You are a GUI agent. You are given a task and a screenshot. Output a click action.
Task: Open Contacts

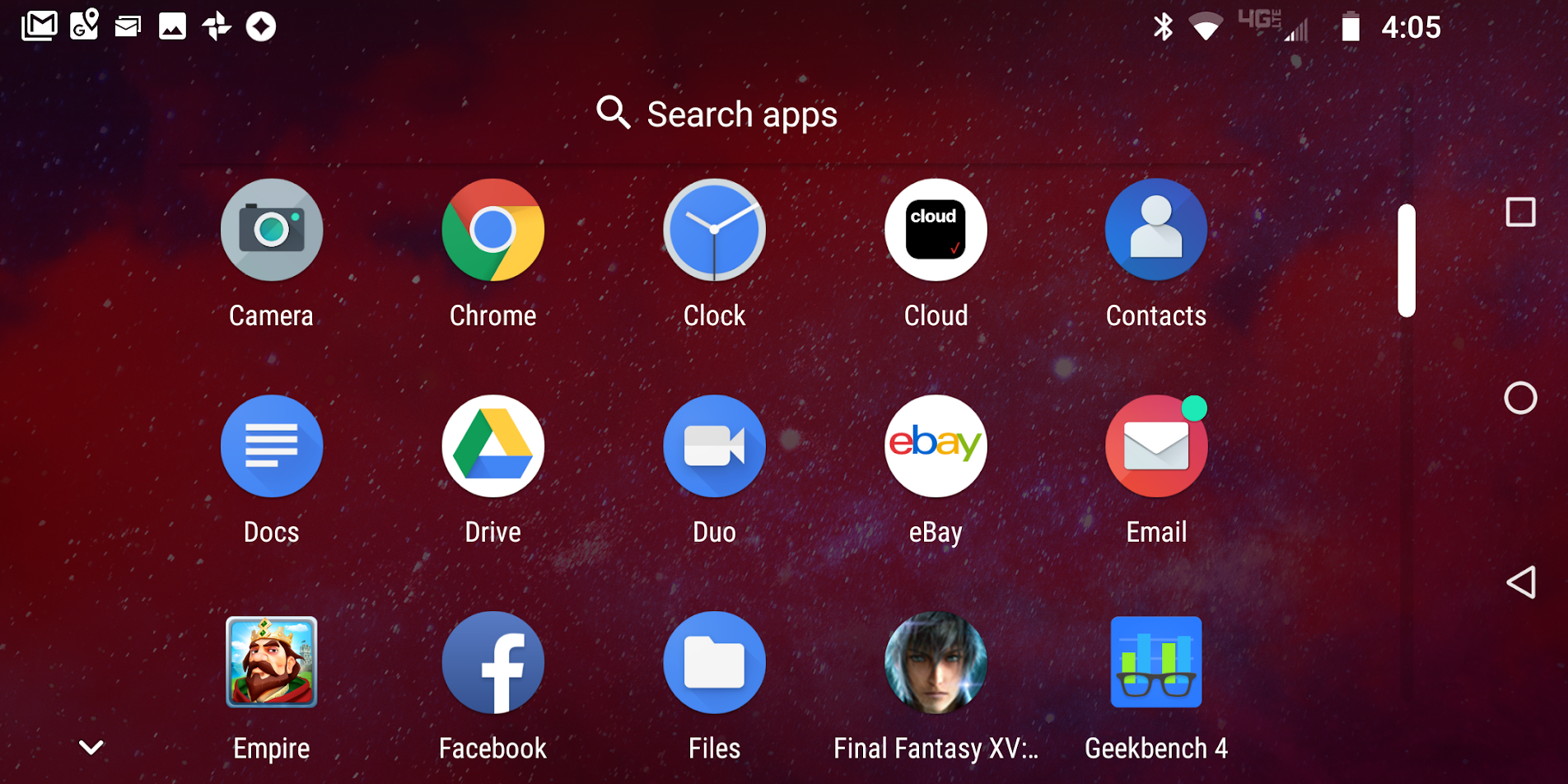tap(1156, 230)
